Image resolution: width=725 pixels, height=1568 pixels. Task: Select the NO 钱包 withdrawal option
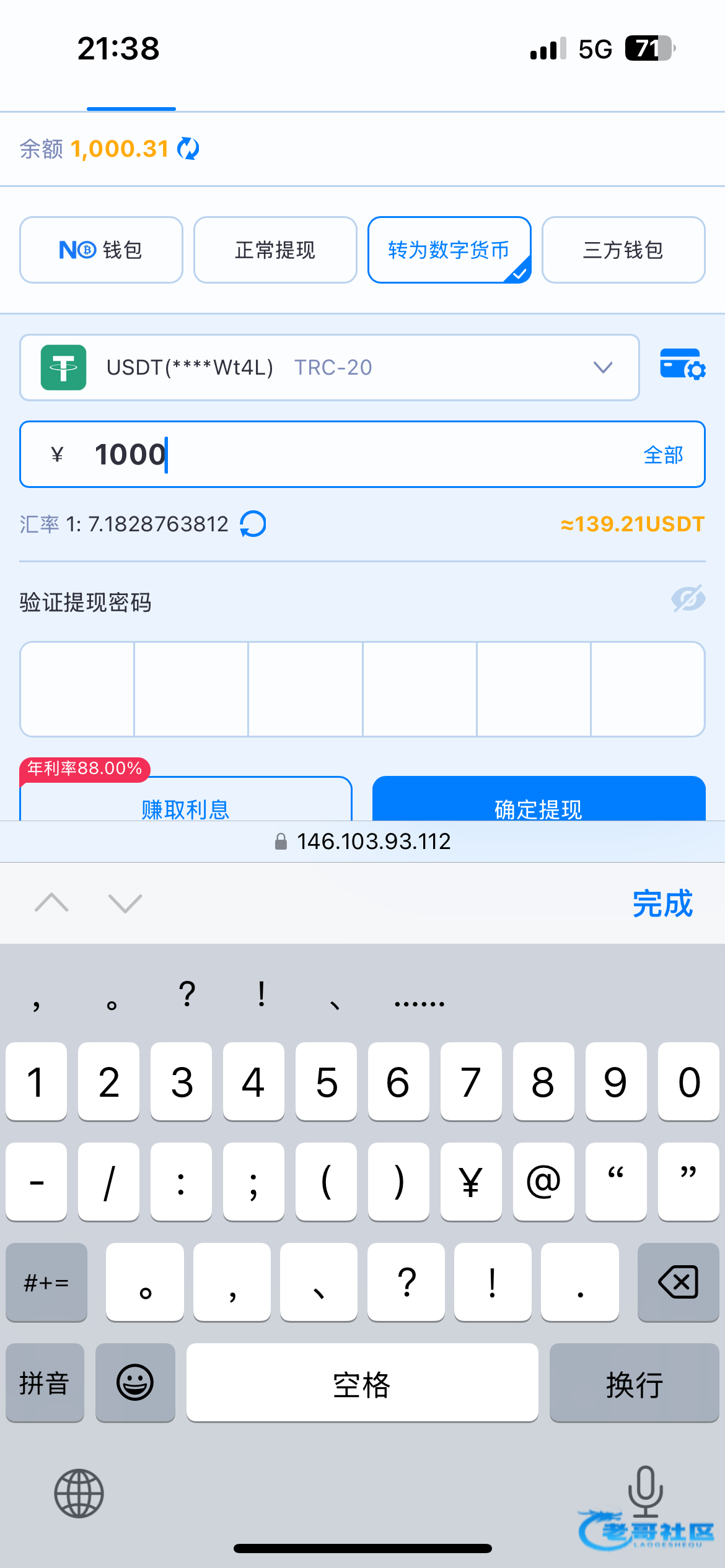[x=101, y=250]
